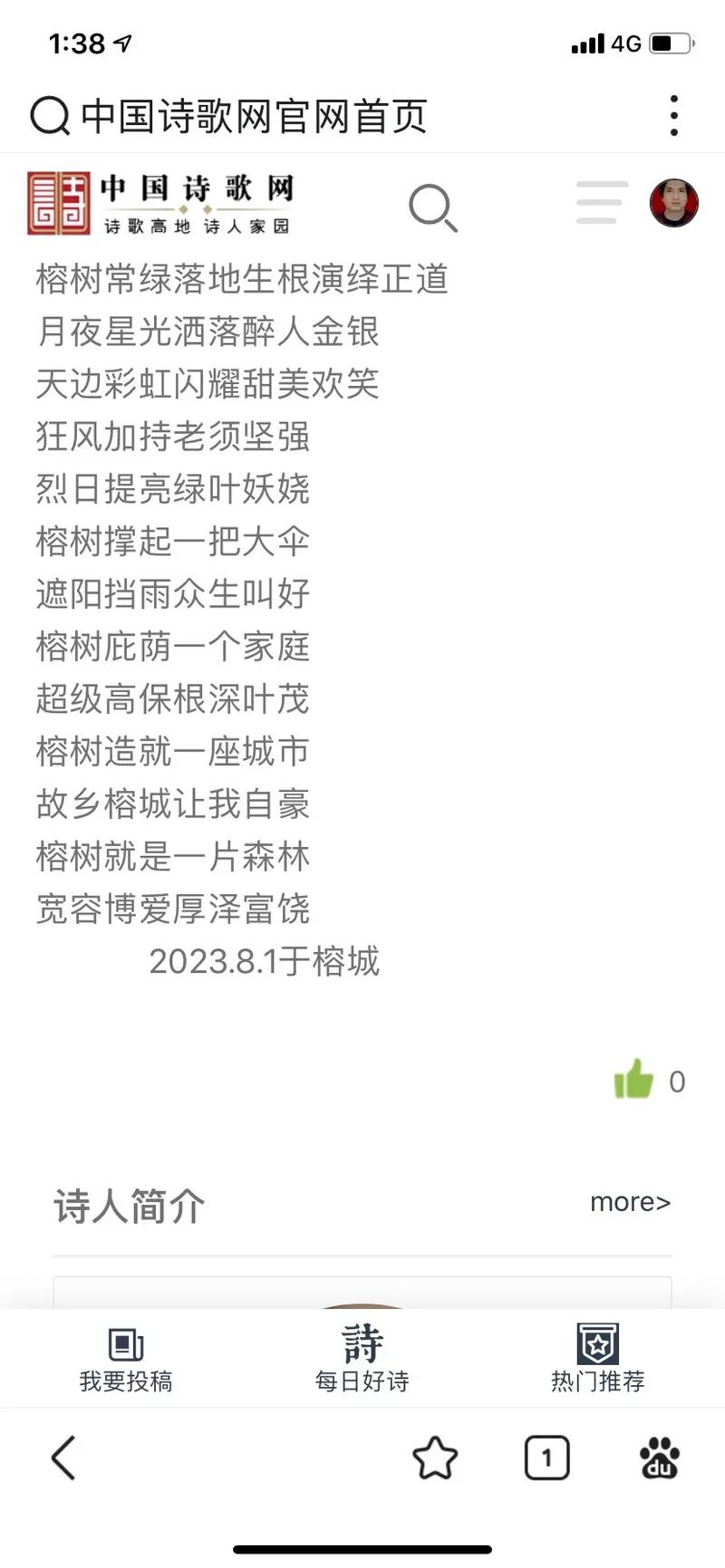
Task: Navigate back with the left chevron icon
Action: (x=62, y=1457)
